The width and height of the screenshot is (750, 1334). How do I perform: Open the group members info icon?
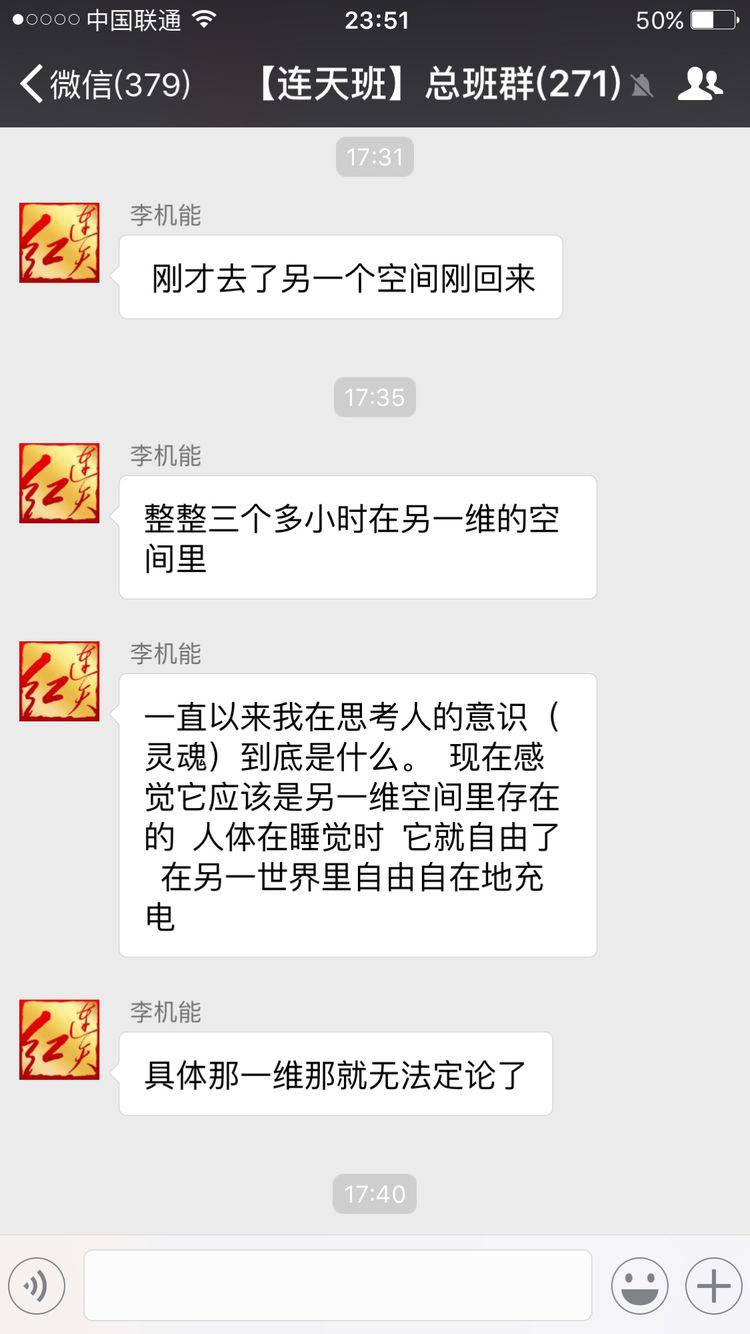[700, 84]
